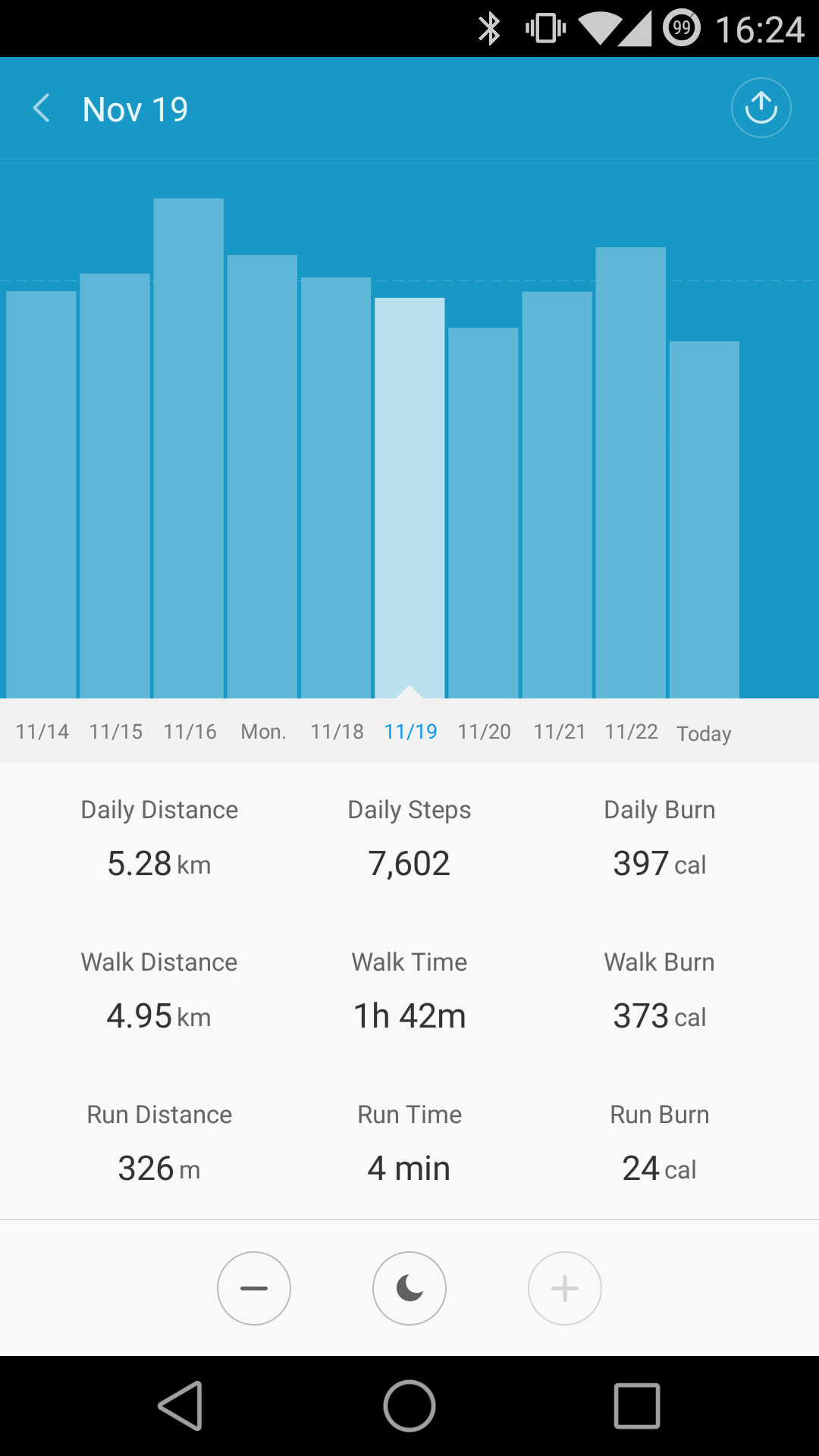Select the 11/22 day bar
The image size is (819, 1456).
pos(630,472)
